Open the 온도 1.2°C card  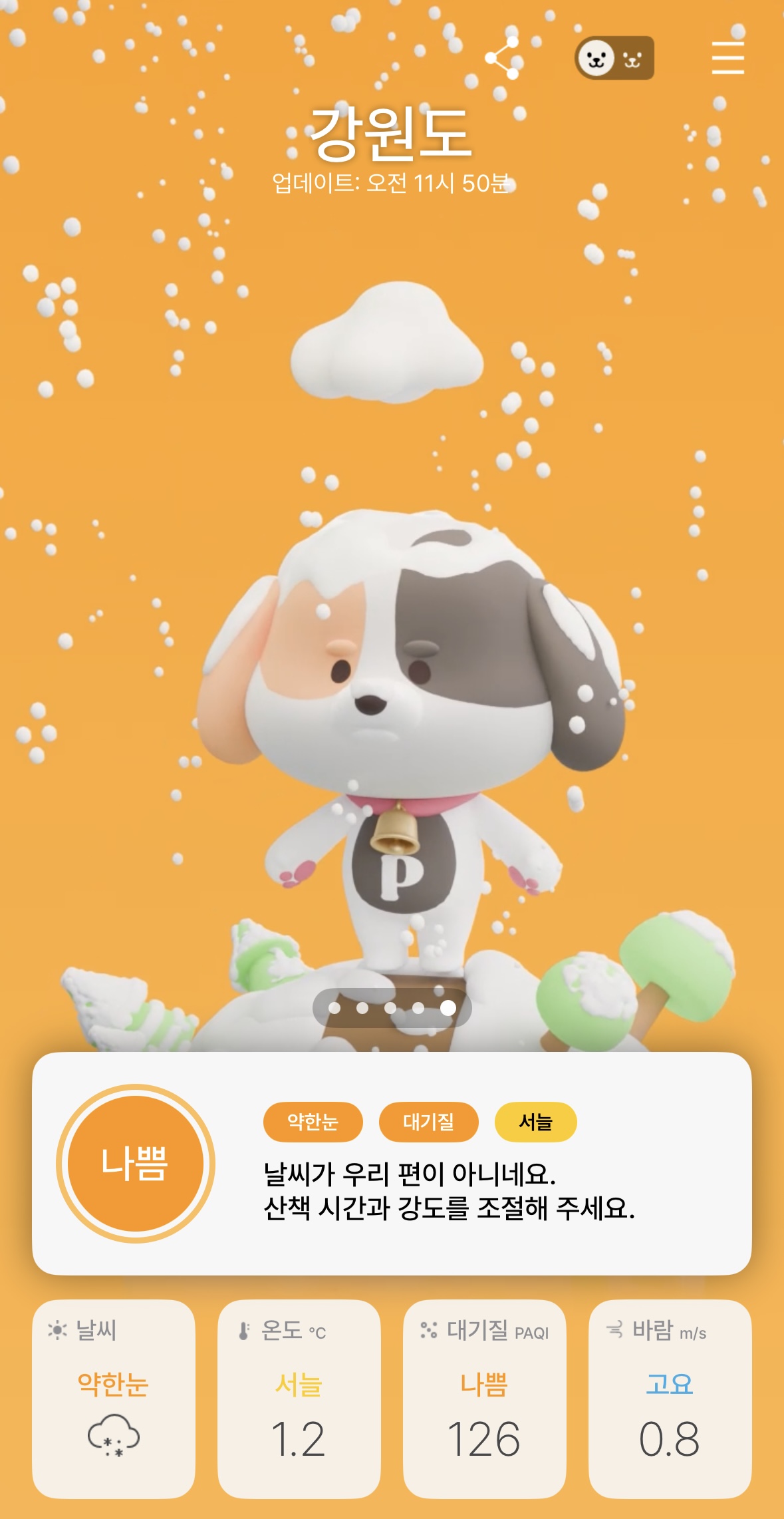pos(299,1398)
